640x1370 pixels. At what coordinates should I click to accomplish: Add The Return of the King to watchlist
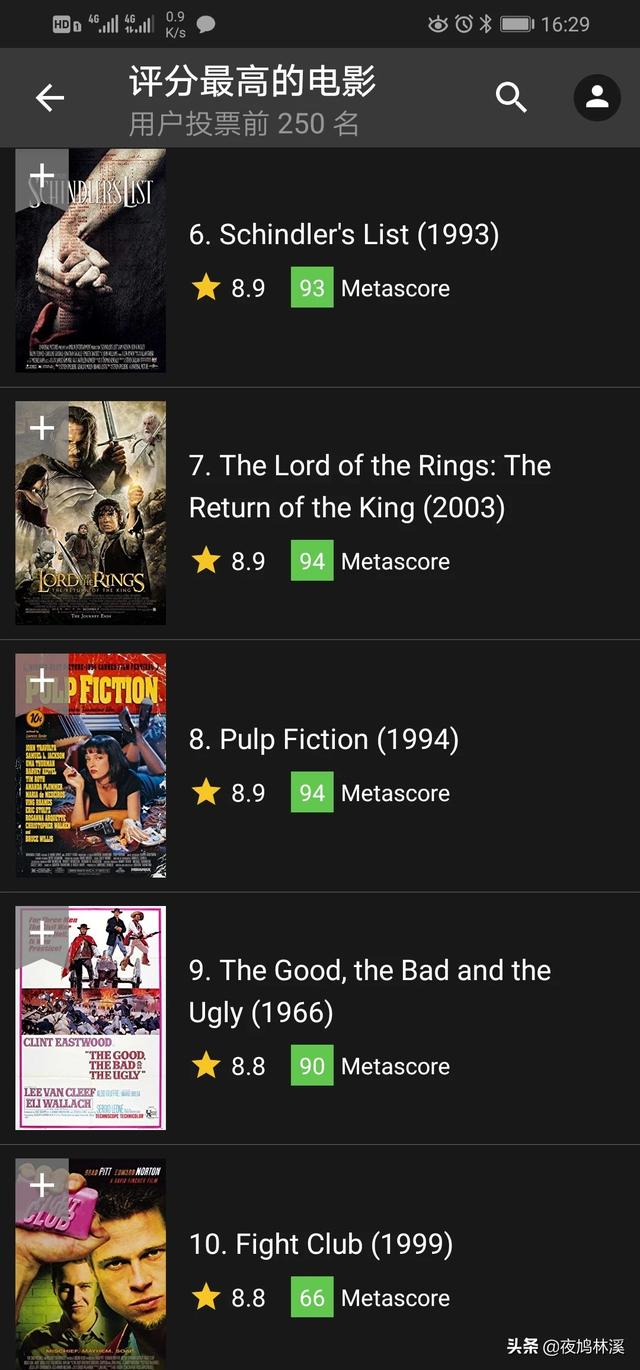point(42,429)
